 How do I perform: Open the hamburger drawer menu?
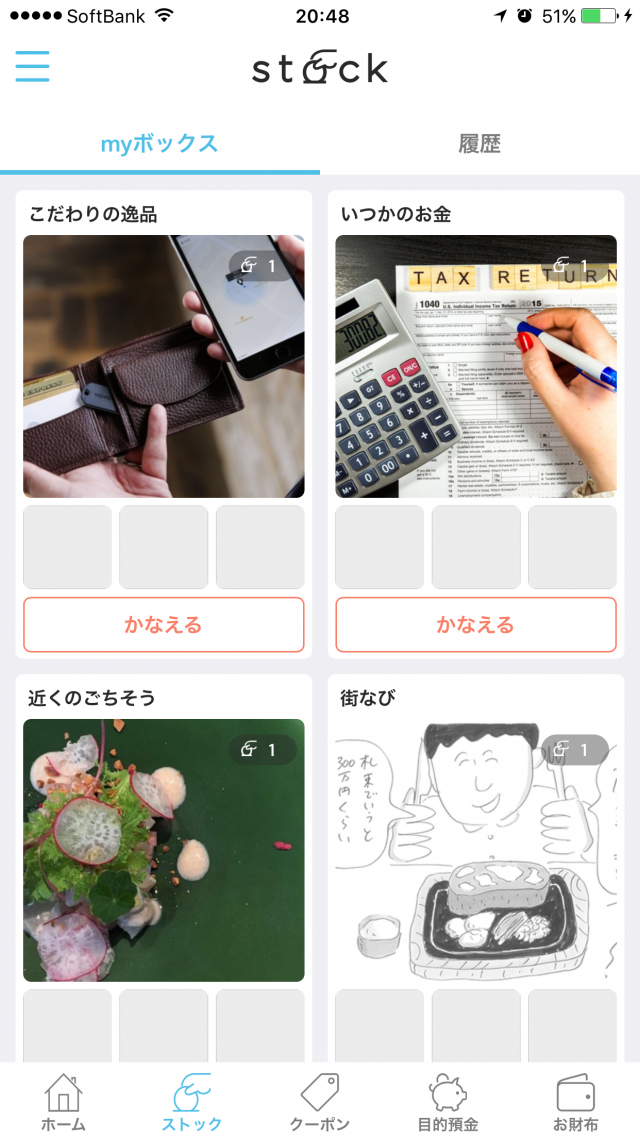pyautogui.click(x=32, y=66)
